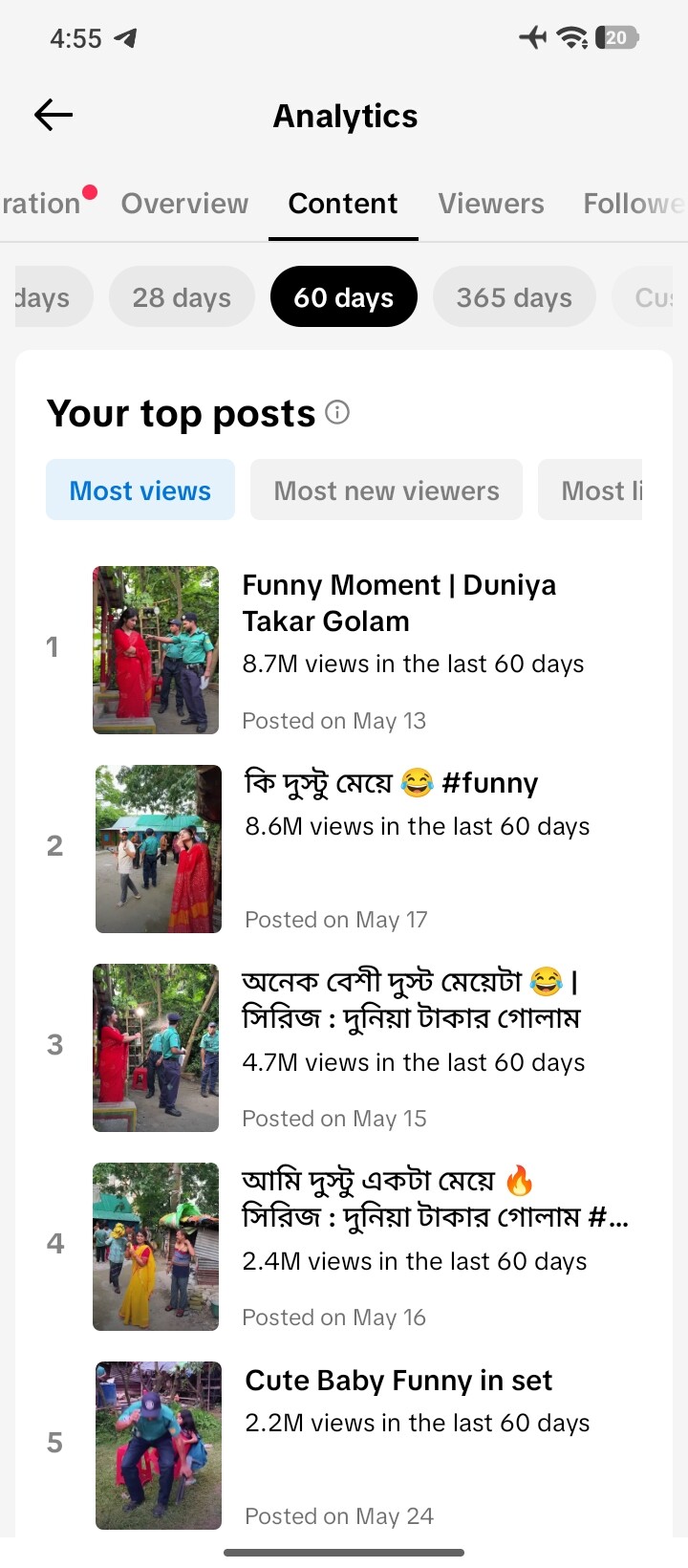Image resolution: width=688 pixels, height=1568 pixels.
Task: Select the Most views filter
Action: [x=140, y=490]
